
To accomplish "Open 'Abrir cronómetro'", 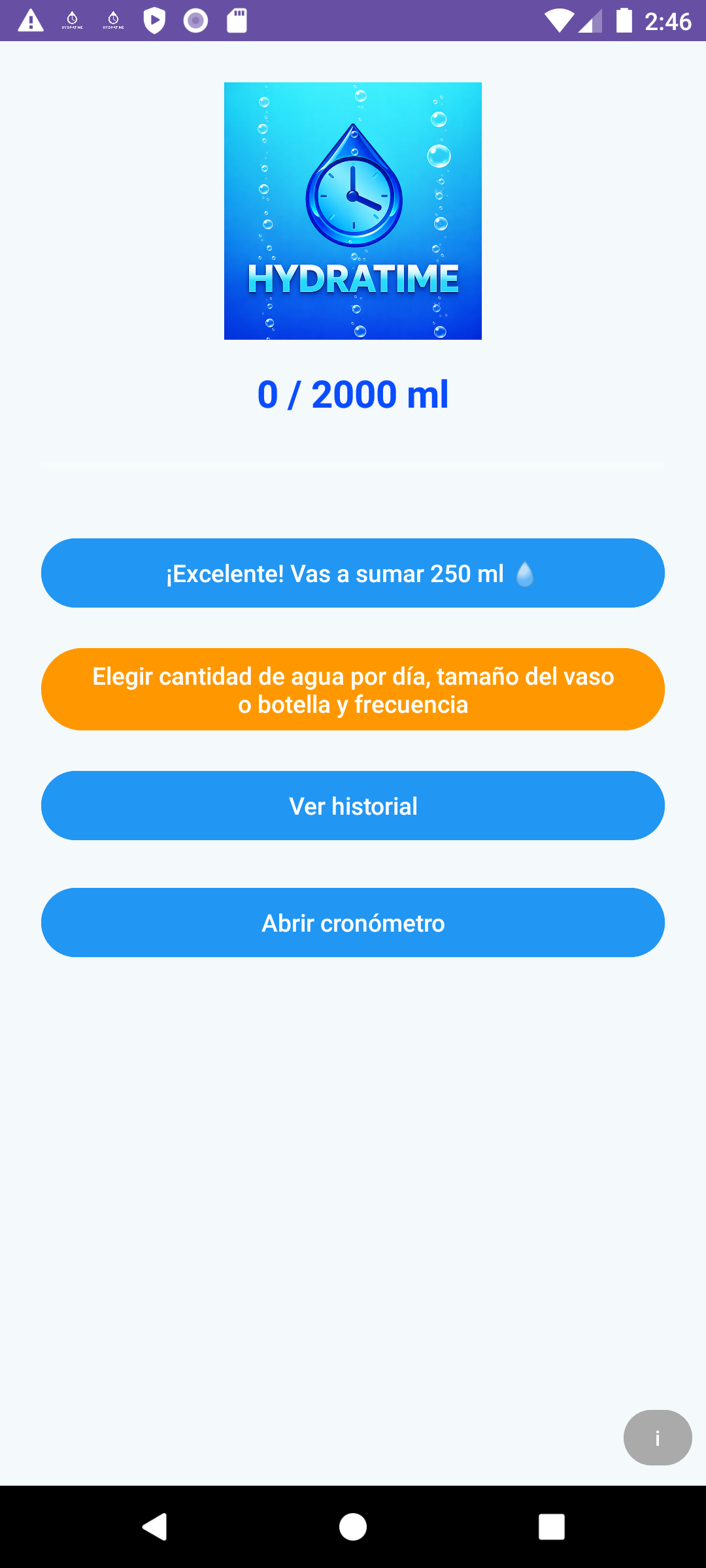I will point(352,923).
